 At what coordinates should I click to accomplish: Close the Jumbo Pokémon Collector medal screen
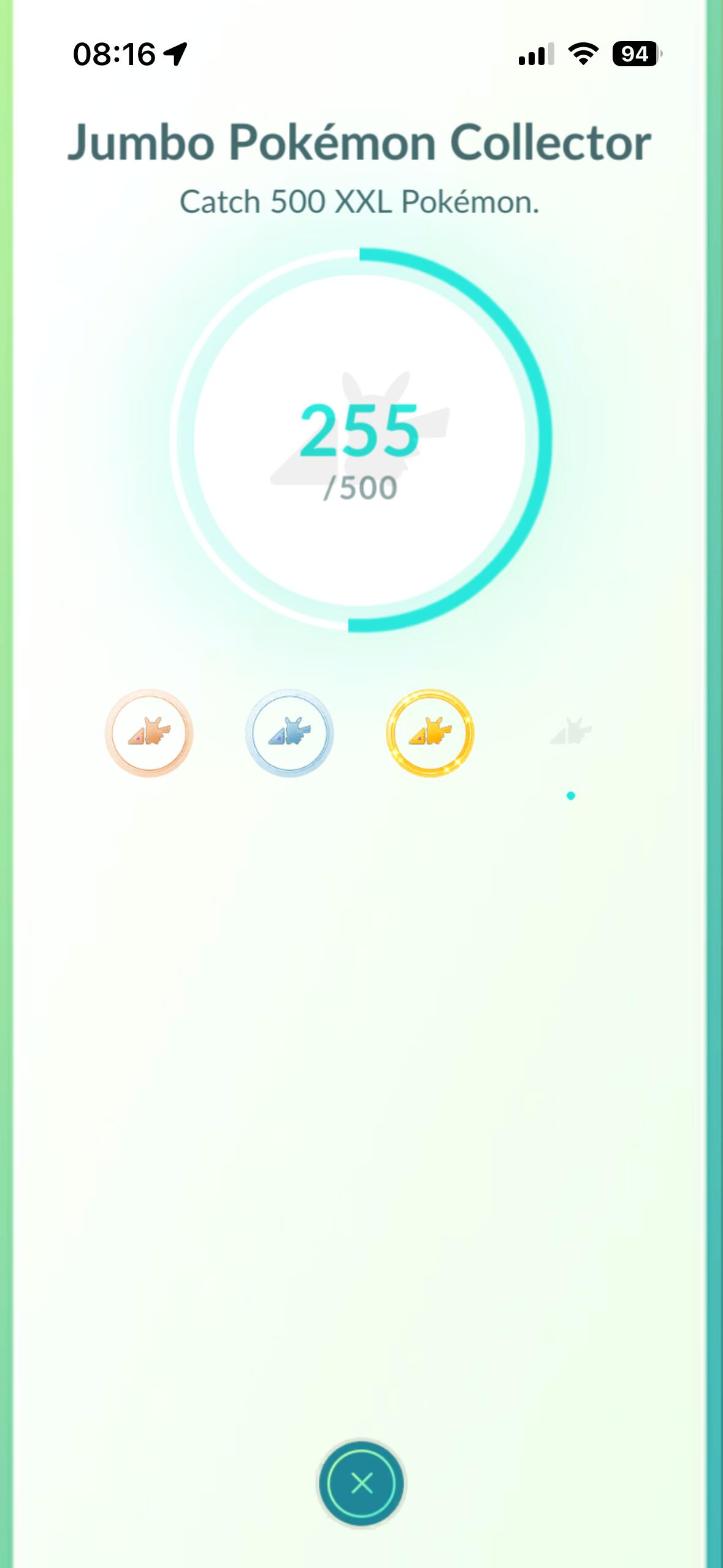(361, 1483)
